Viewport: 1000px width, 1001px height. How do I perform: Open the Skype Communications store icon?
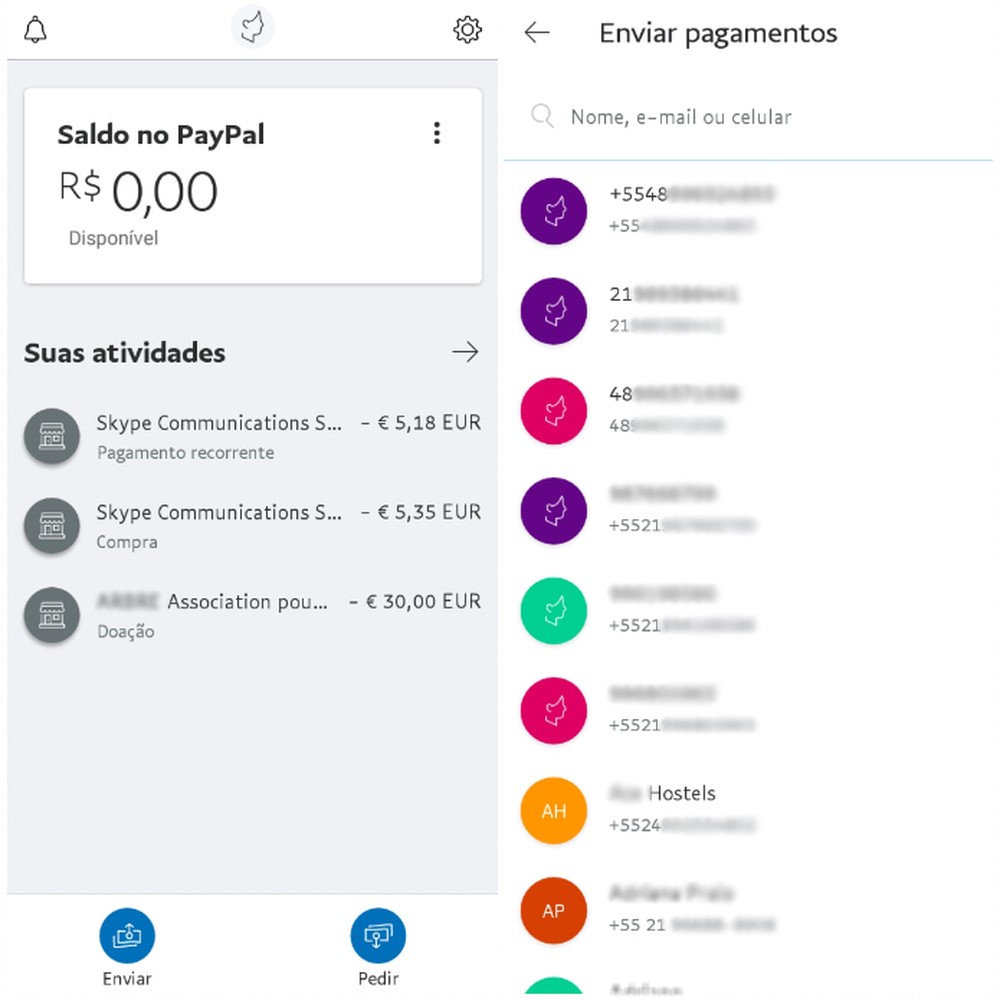(x=51, y=435)
